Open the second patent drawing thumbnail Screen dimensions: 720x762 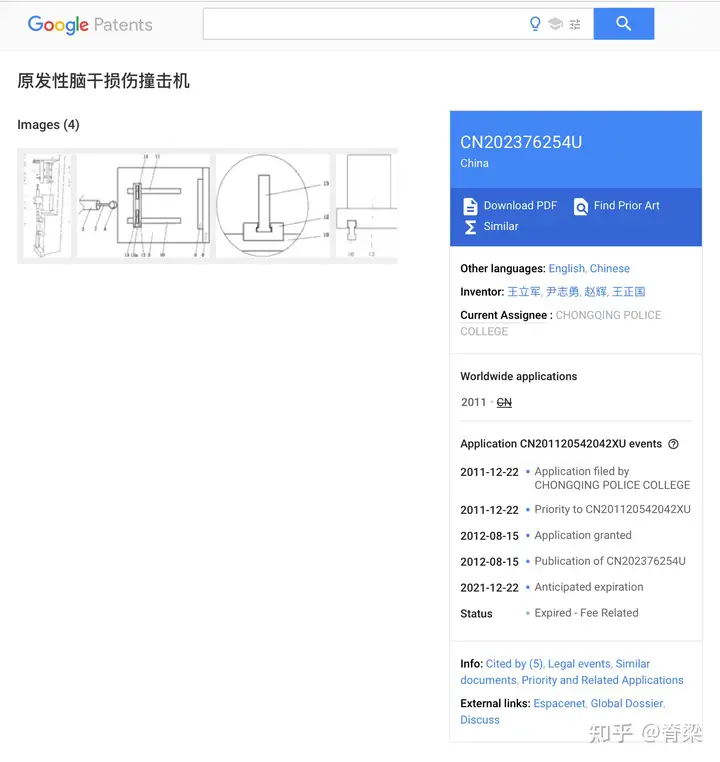(143, 206)
